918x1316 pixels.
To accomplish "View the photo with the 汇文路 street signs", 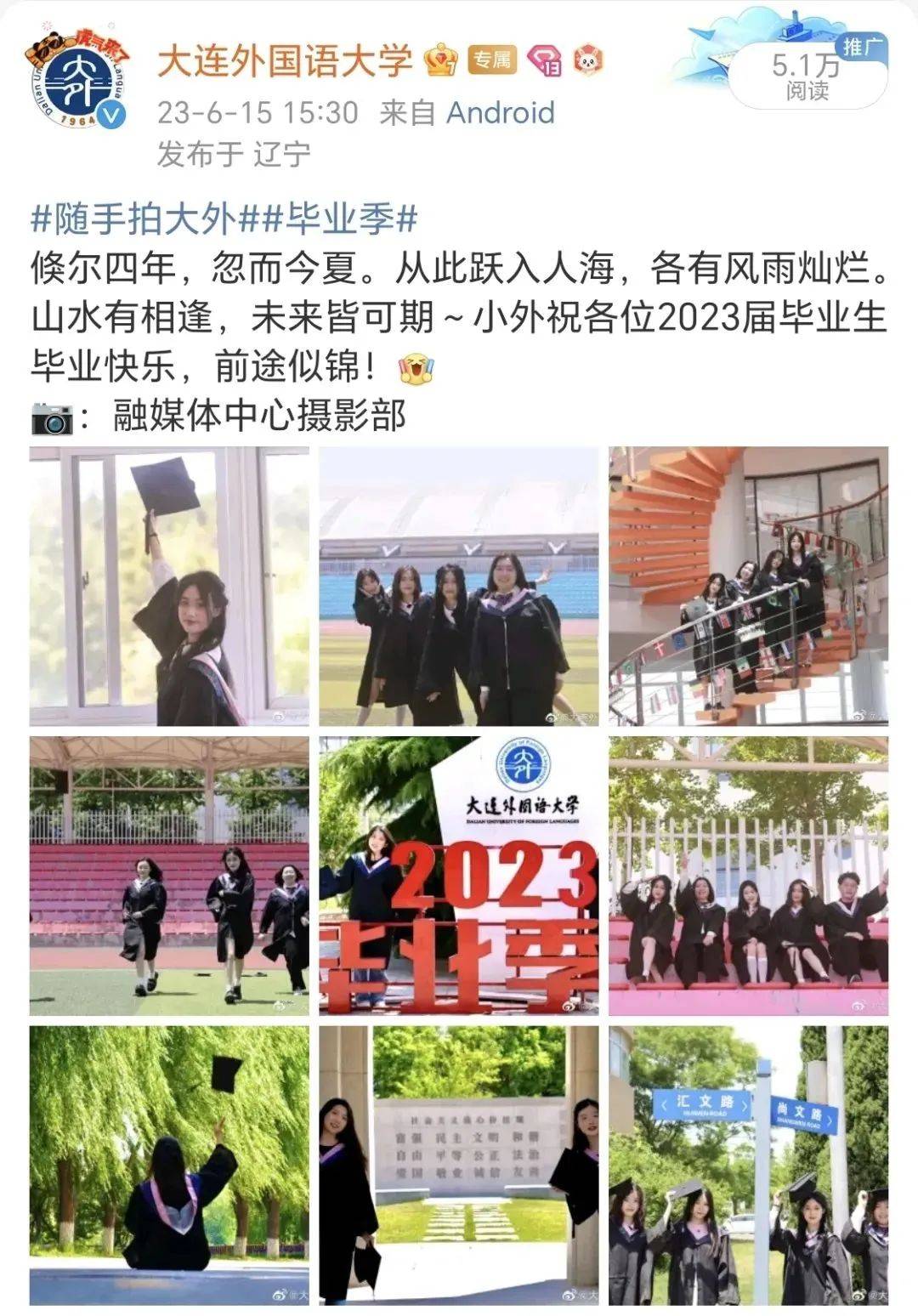I will [748, 1165].
